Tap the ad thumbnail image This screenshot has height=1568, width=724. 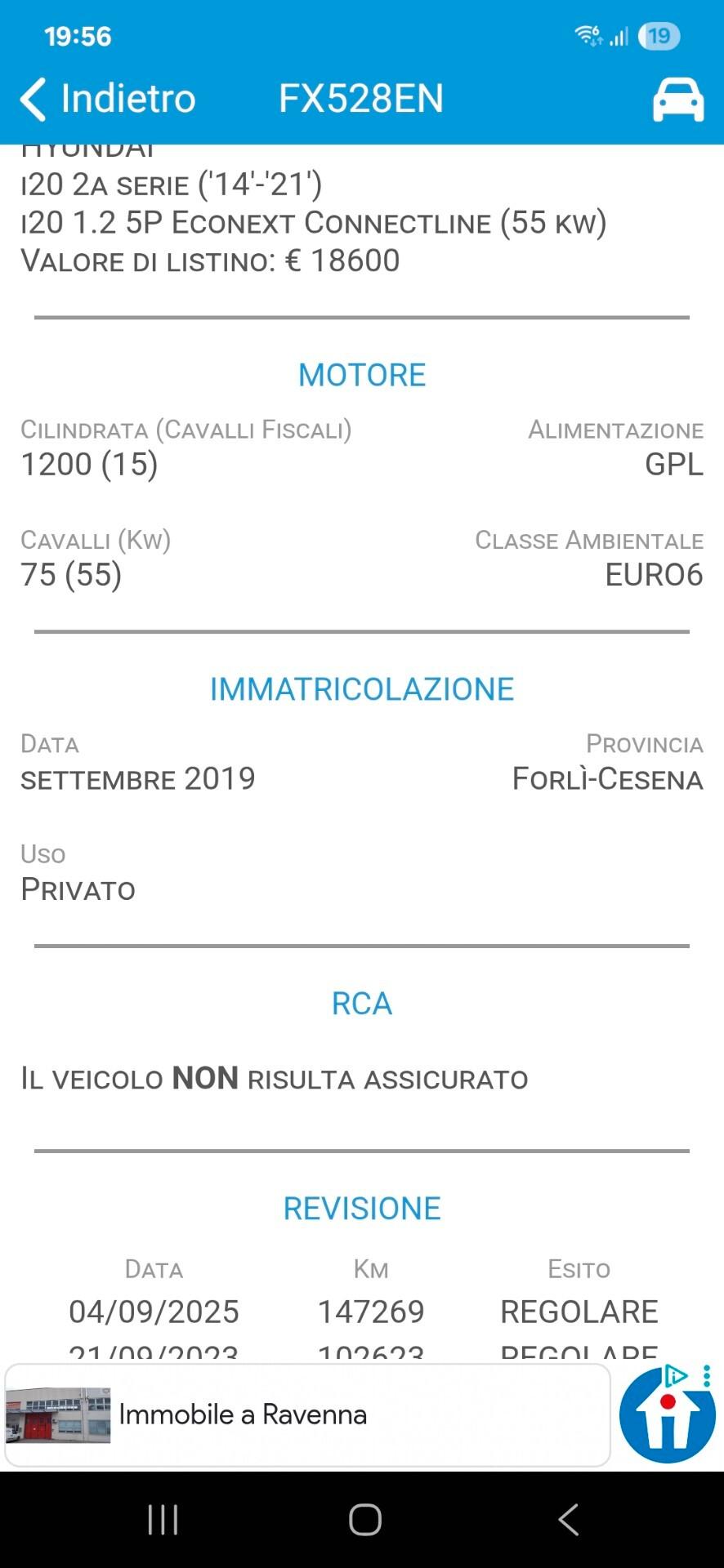pyautogui.click(x=57, y=1414)
